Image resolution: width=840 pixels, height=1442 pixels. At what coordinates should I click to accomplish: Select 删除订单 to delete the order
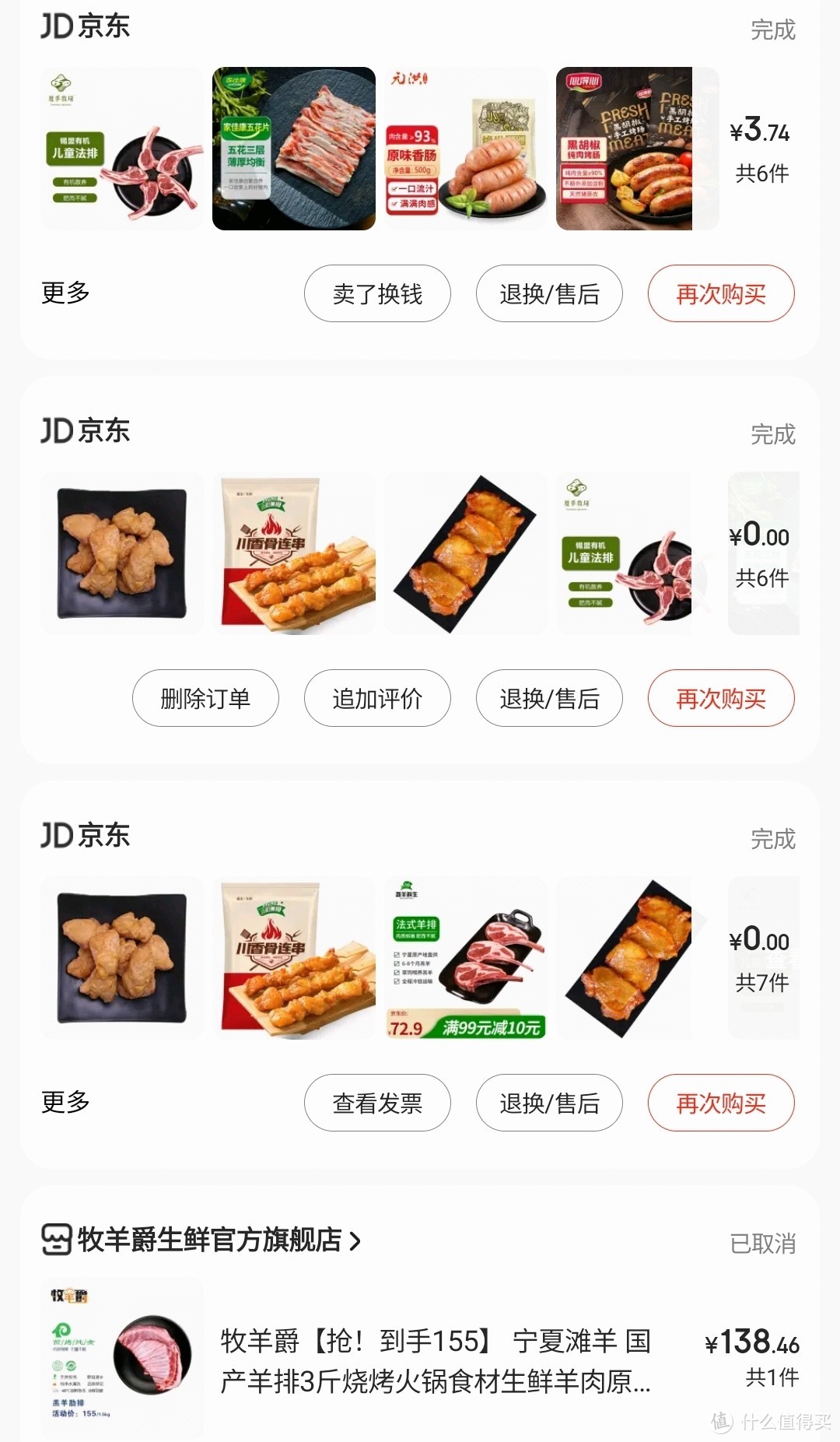pyautogui.click(x=205, y=699)
